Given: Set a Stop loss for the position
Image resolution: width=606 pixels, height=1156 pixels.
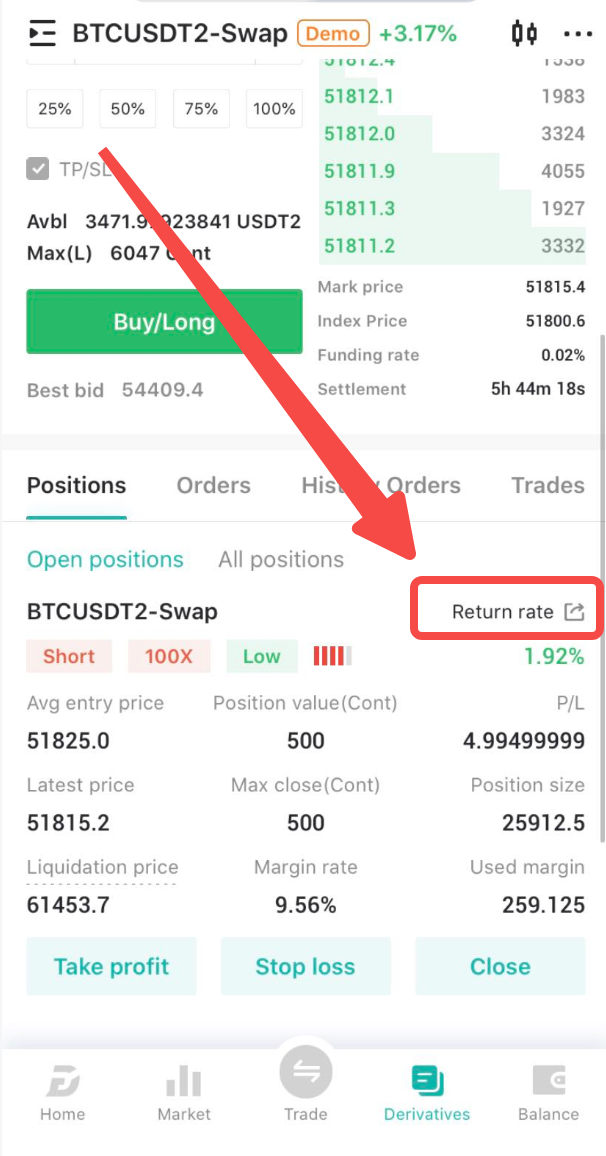Looking at the screenshot, I should tap(305, 967).
